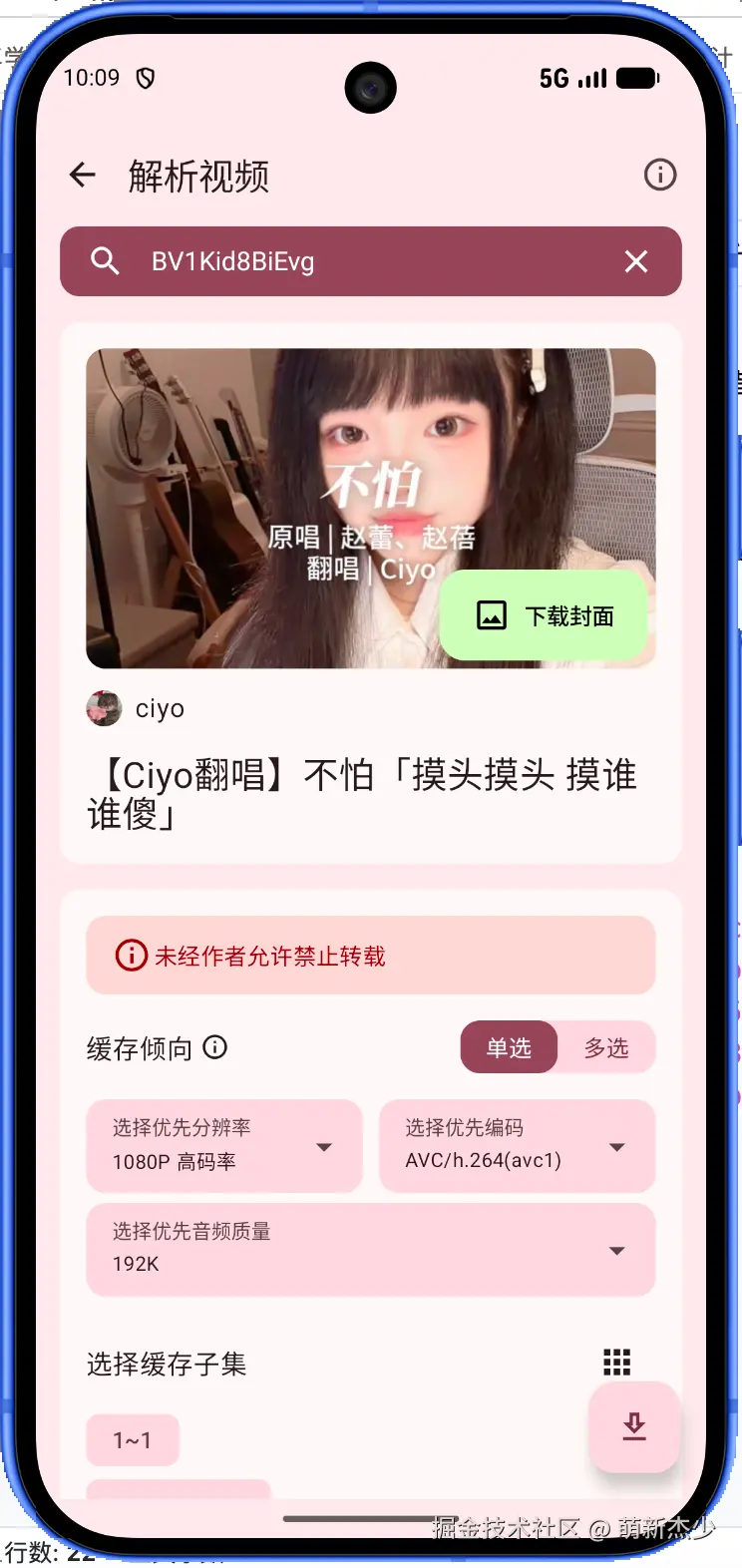Select the 1~1 subset chip
Image resolution: width=742 pixels, height=1568 pixels.
133,1440
